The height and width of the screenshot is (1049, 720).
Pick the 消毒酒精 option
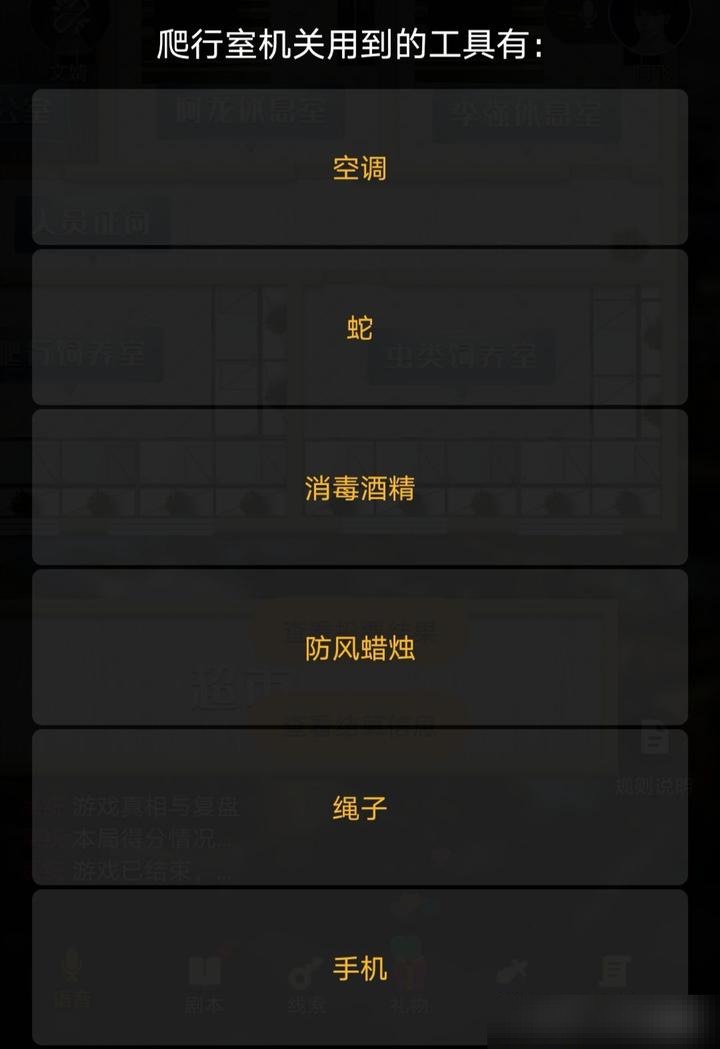coord(360,488)
